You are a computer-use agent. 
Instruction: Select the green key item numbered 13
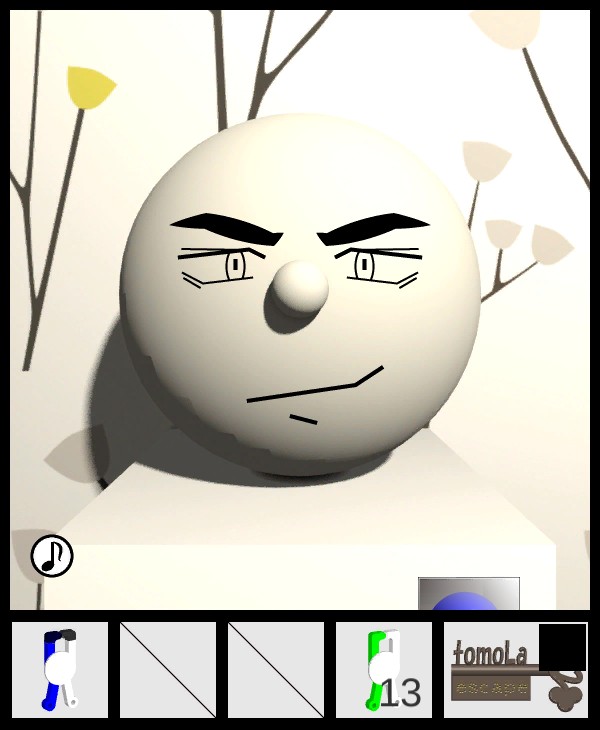pos(384,669)
